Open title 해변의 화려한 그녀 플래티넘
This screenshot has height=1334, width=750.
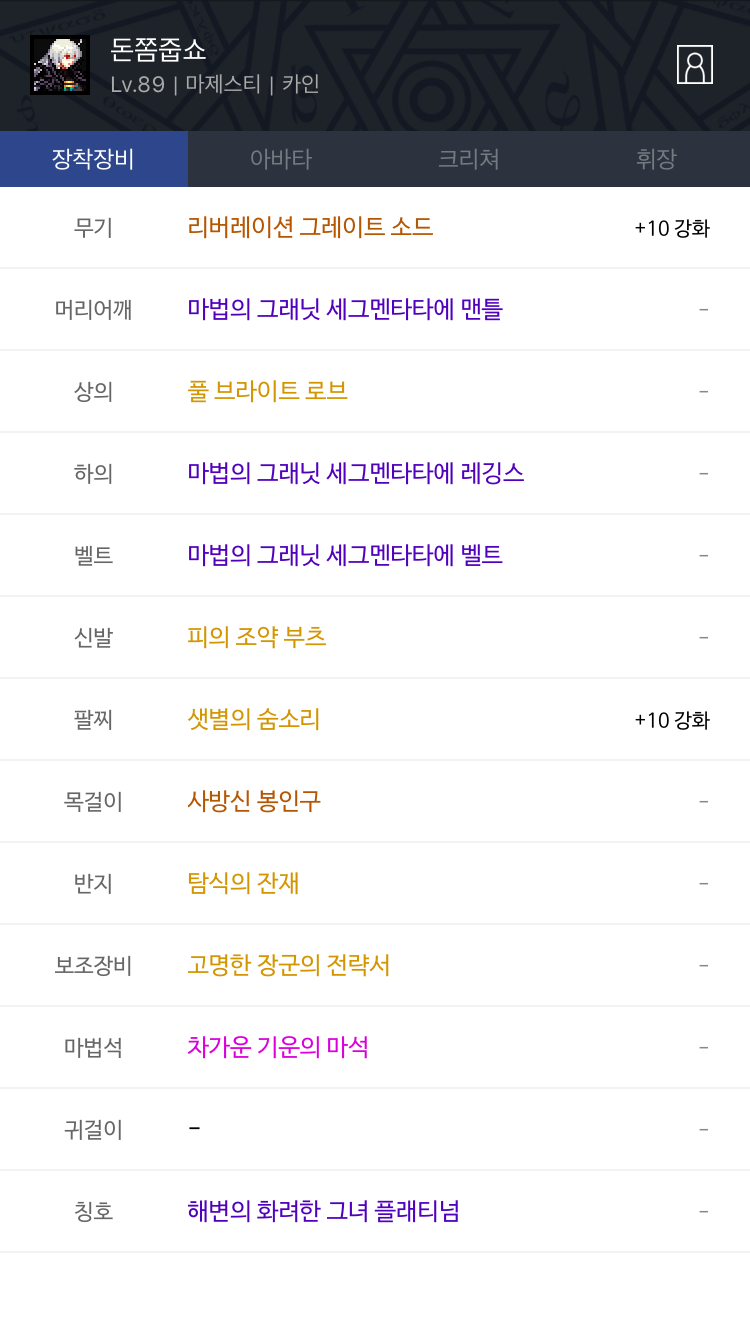[x=323, y=1211]
